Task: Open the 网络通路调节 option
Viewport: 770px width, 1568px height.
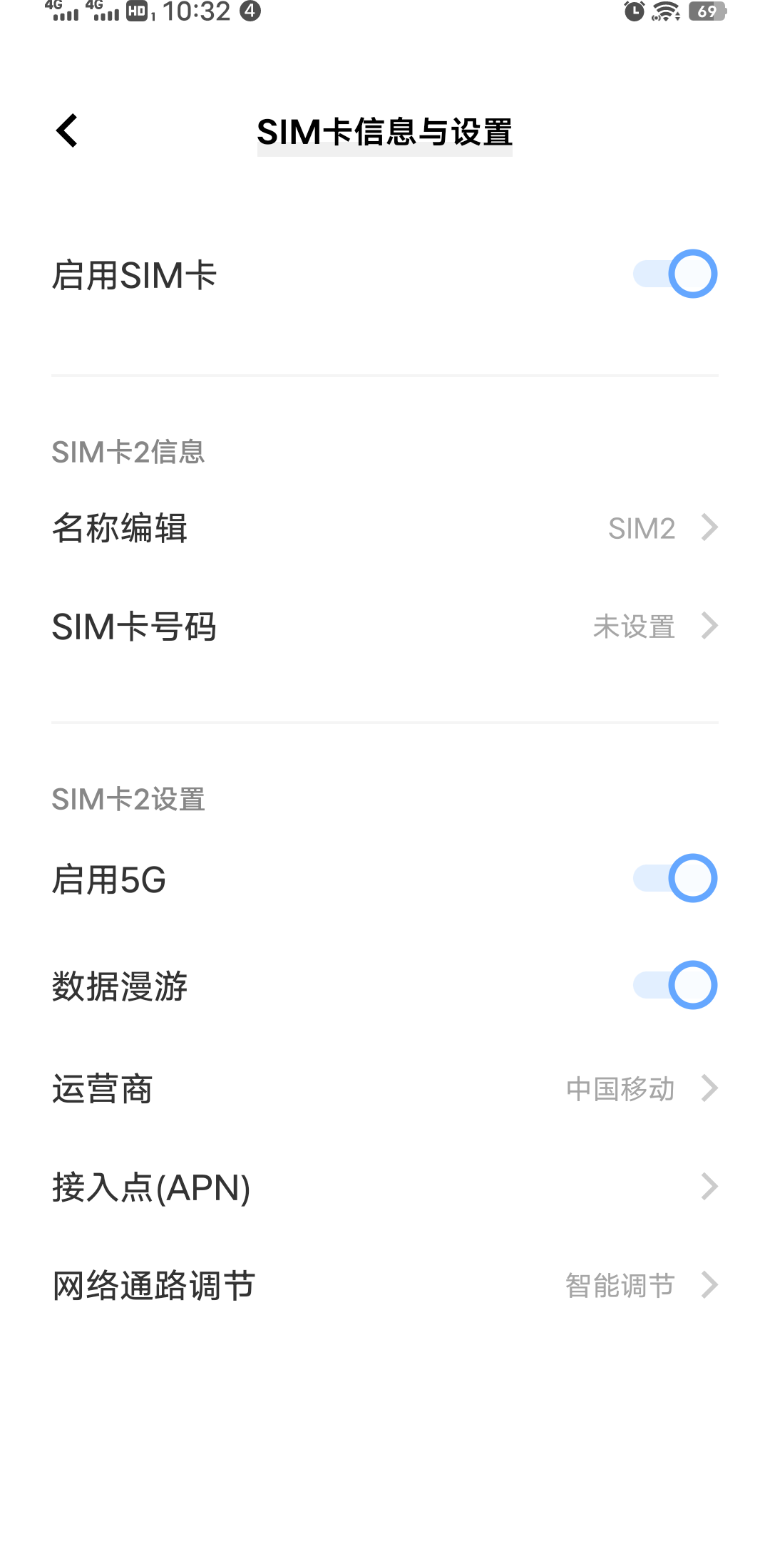Action: (385, 1286)
